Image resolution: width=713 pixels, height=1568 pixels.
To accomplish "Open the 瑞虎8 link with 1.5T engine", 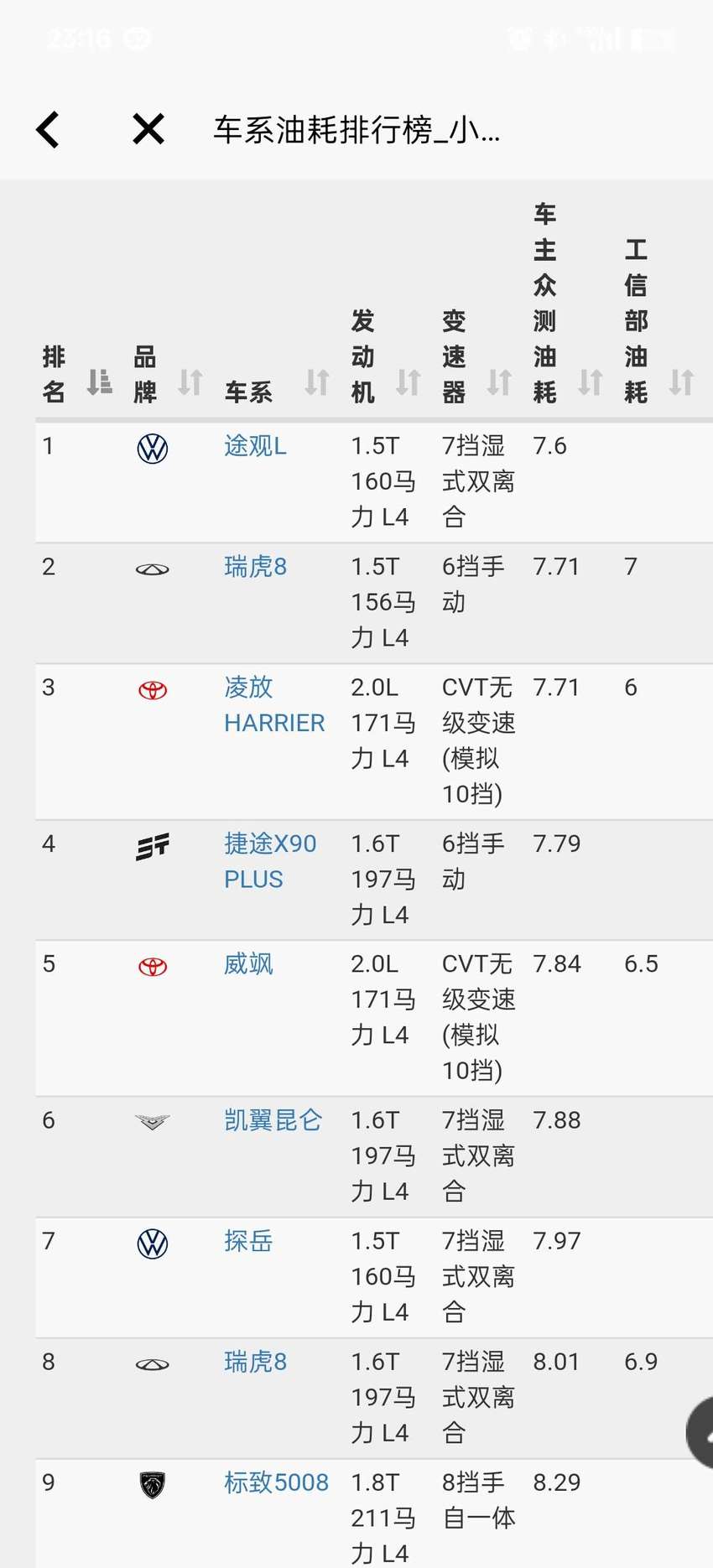I will coord(255,567).
